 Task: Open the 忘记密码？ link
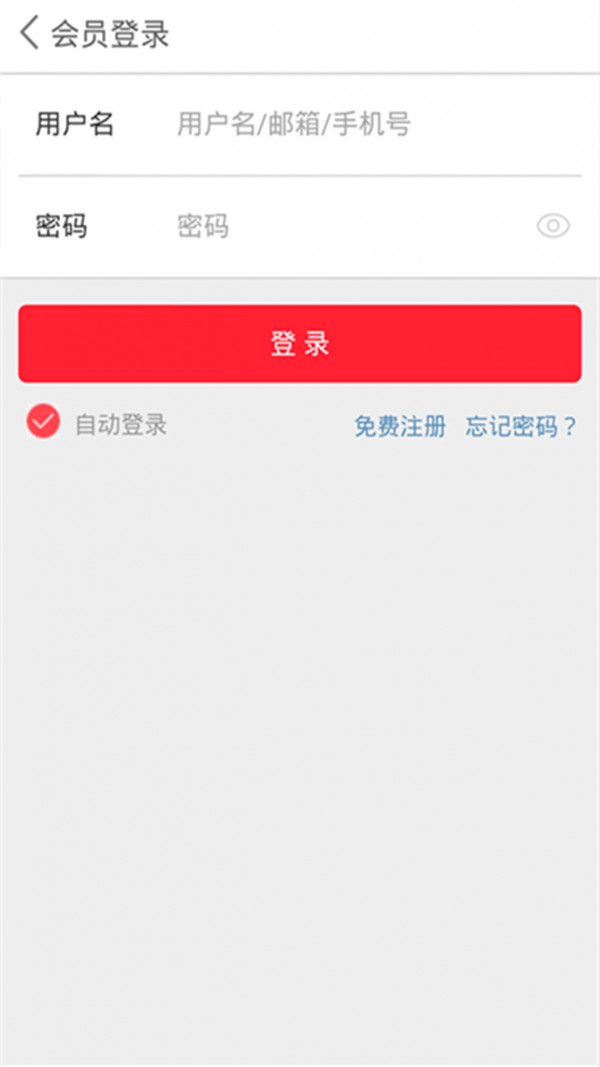[x=521, y=427]
